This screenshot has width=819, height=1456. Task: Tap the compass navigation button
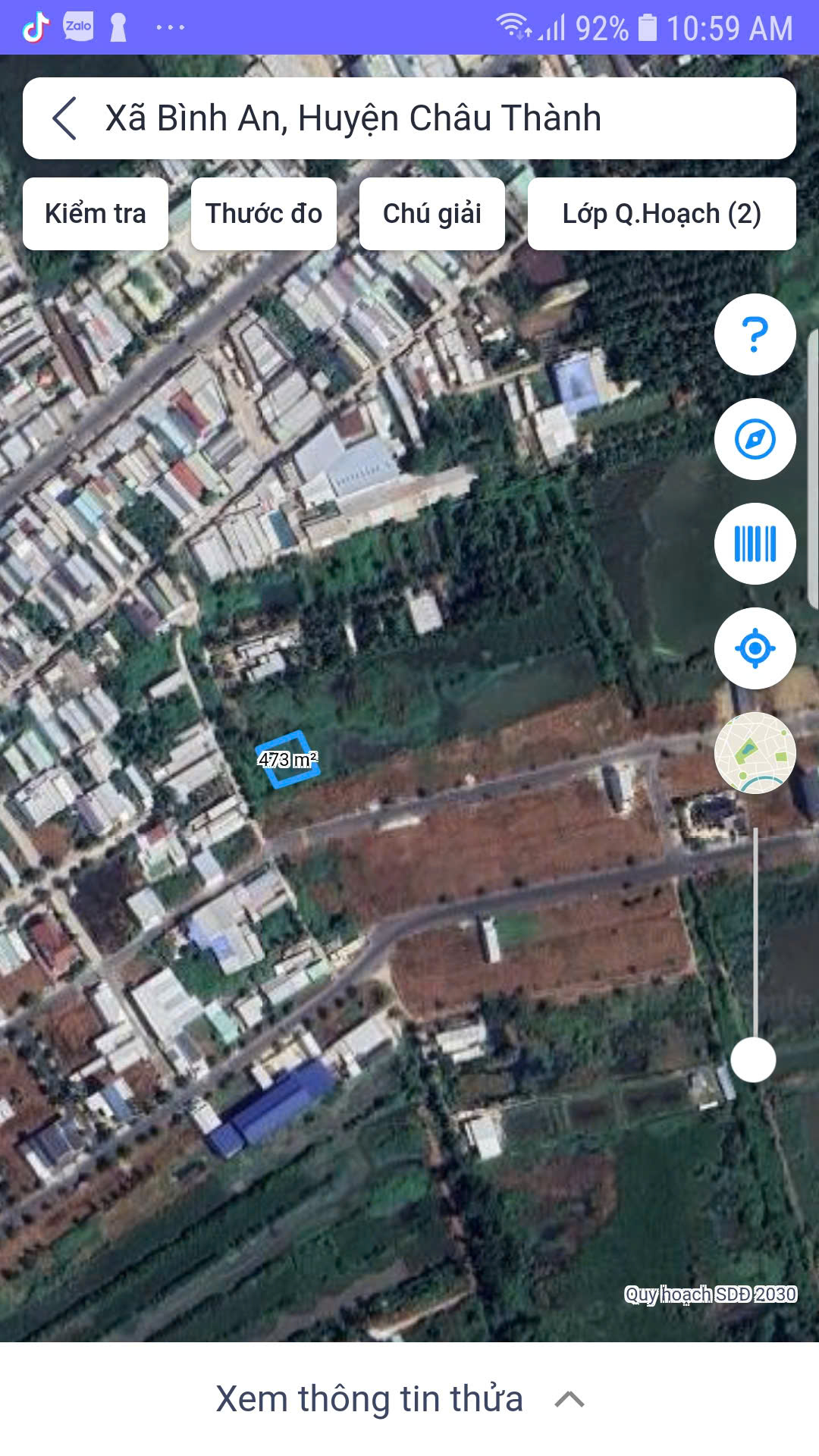(x=755, y=439)
